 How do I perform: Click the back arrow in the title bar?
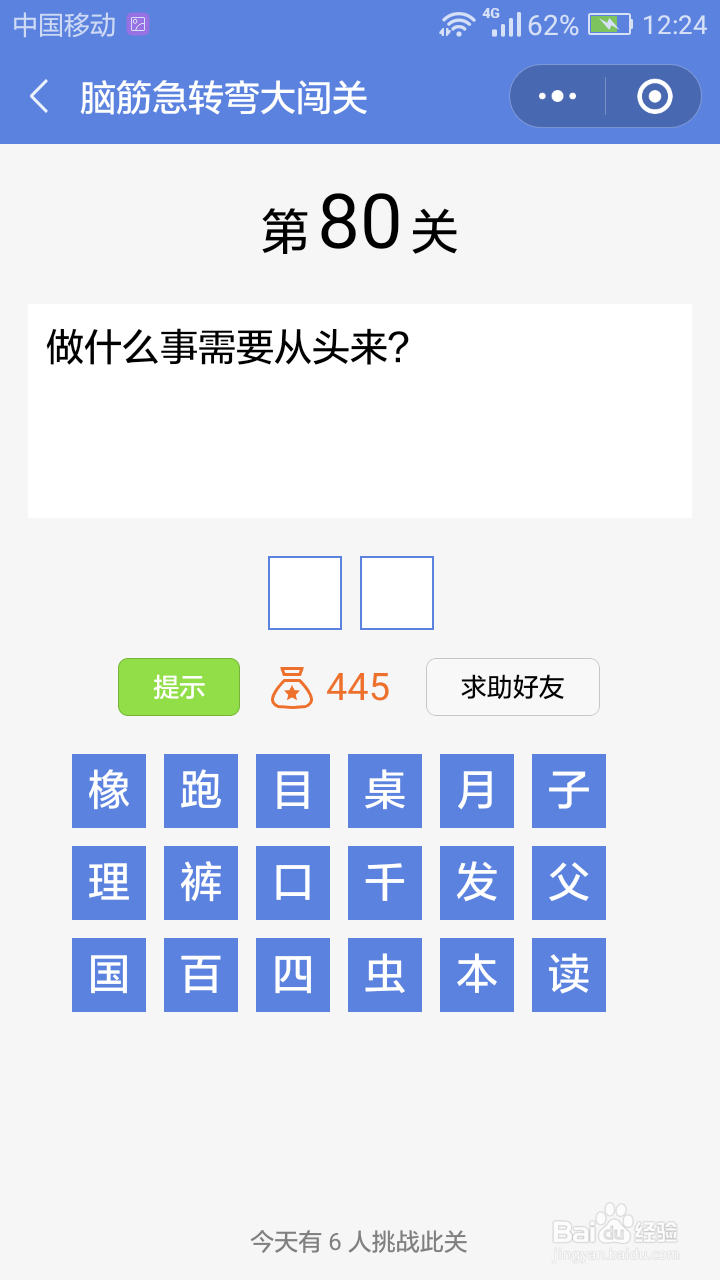(x=38, y=96)
